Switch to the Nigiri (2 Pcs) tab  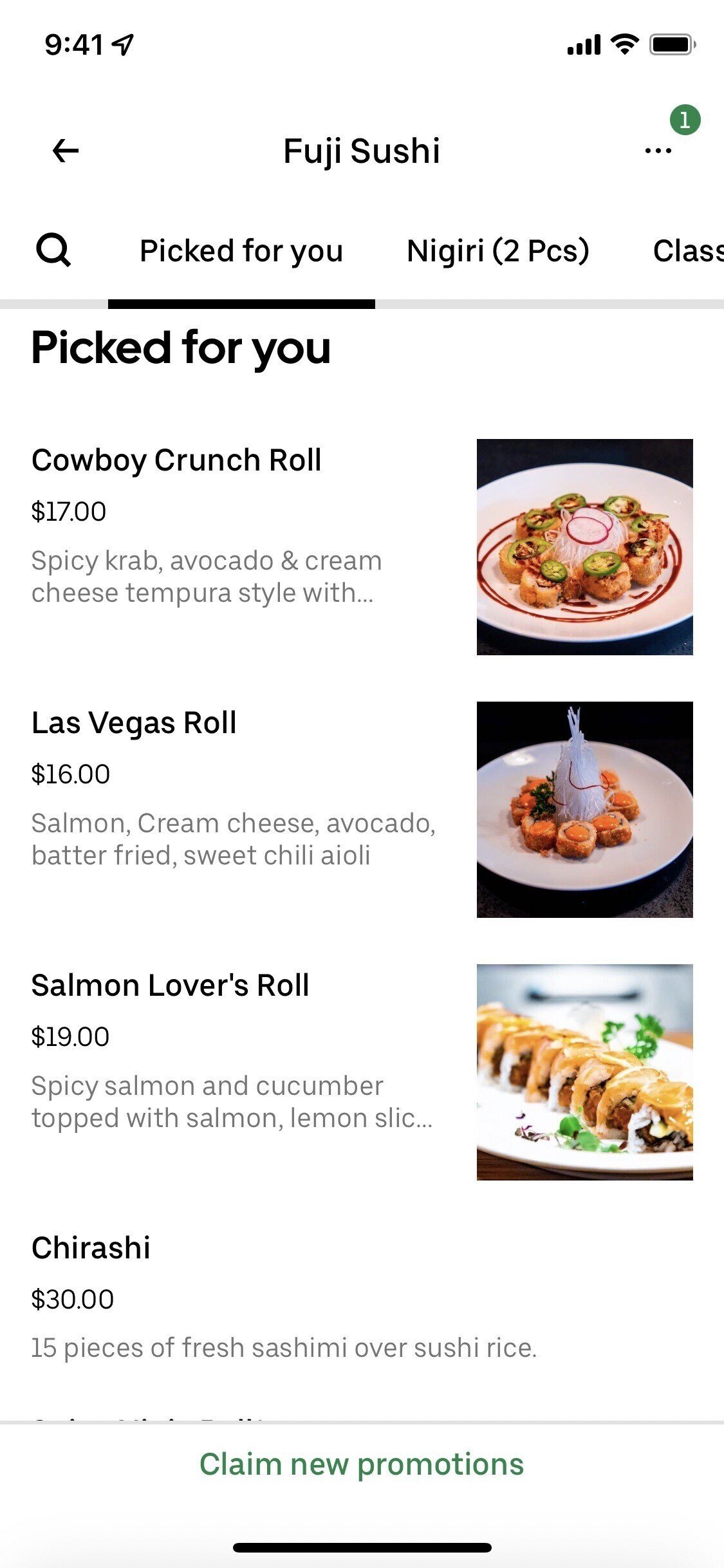pos(497,251)
